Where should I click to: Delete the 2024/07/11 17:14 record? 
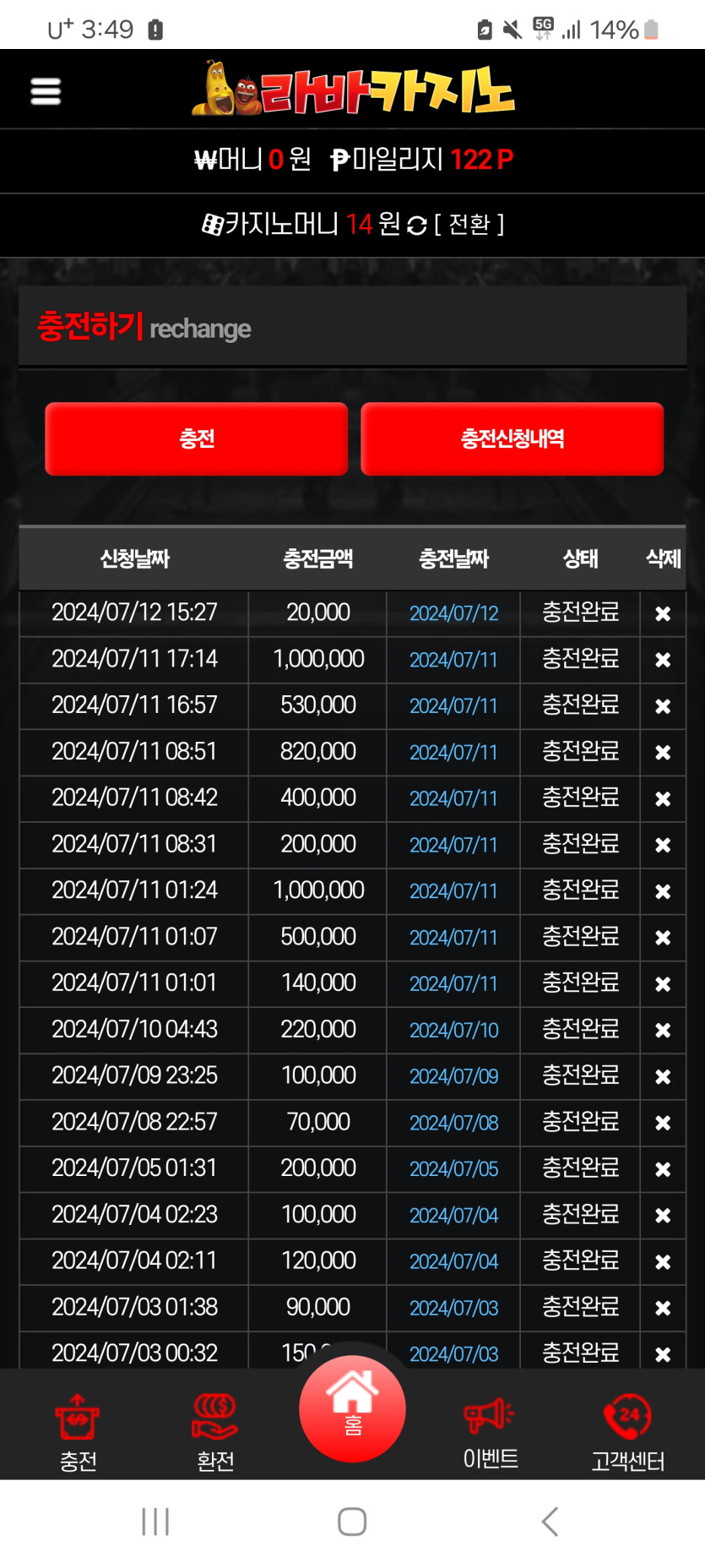[x=663, y=660]
